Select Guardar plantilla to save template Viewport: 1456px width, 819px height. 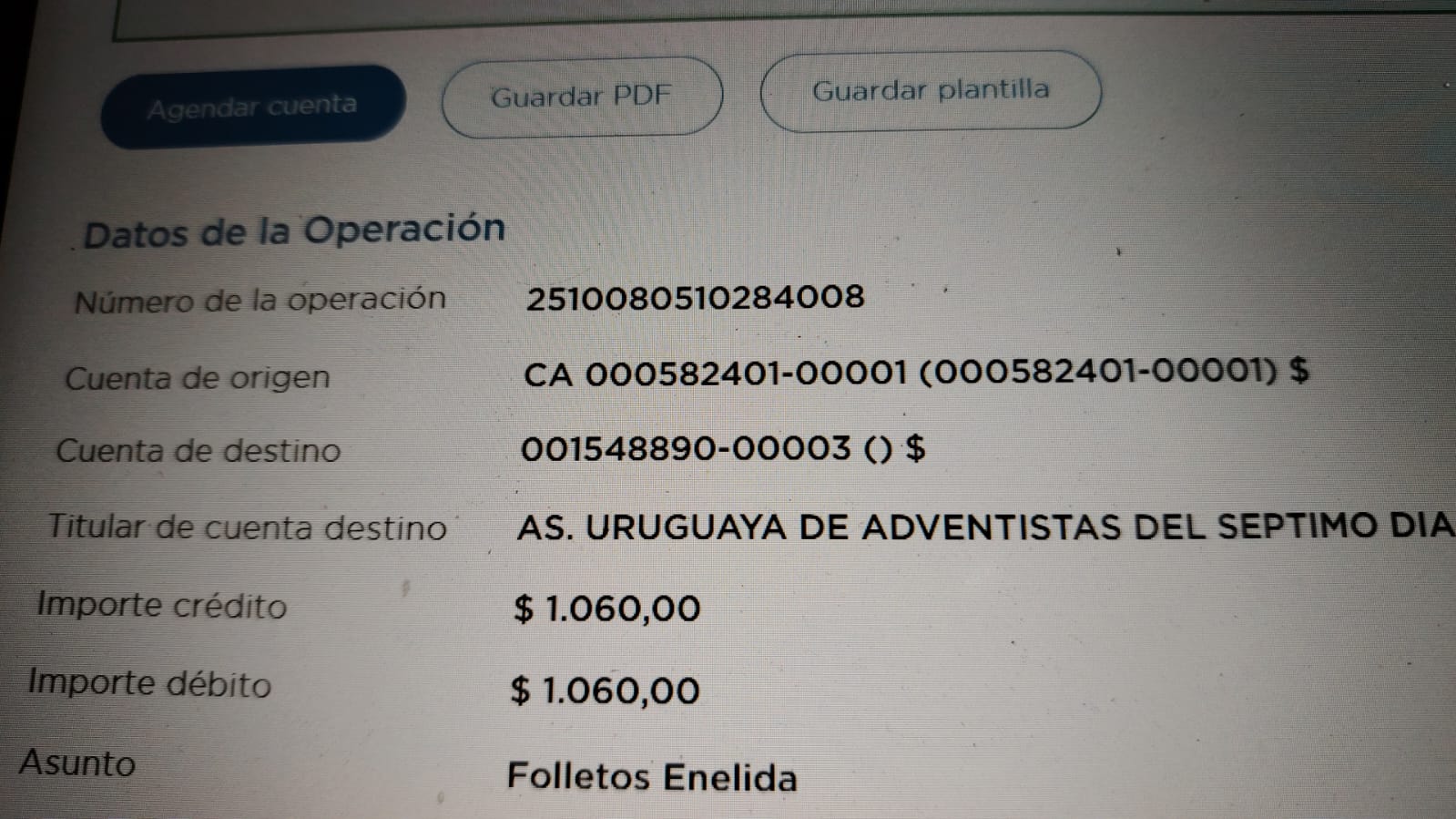click(x=930, y=91)
